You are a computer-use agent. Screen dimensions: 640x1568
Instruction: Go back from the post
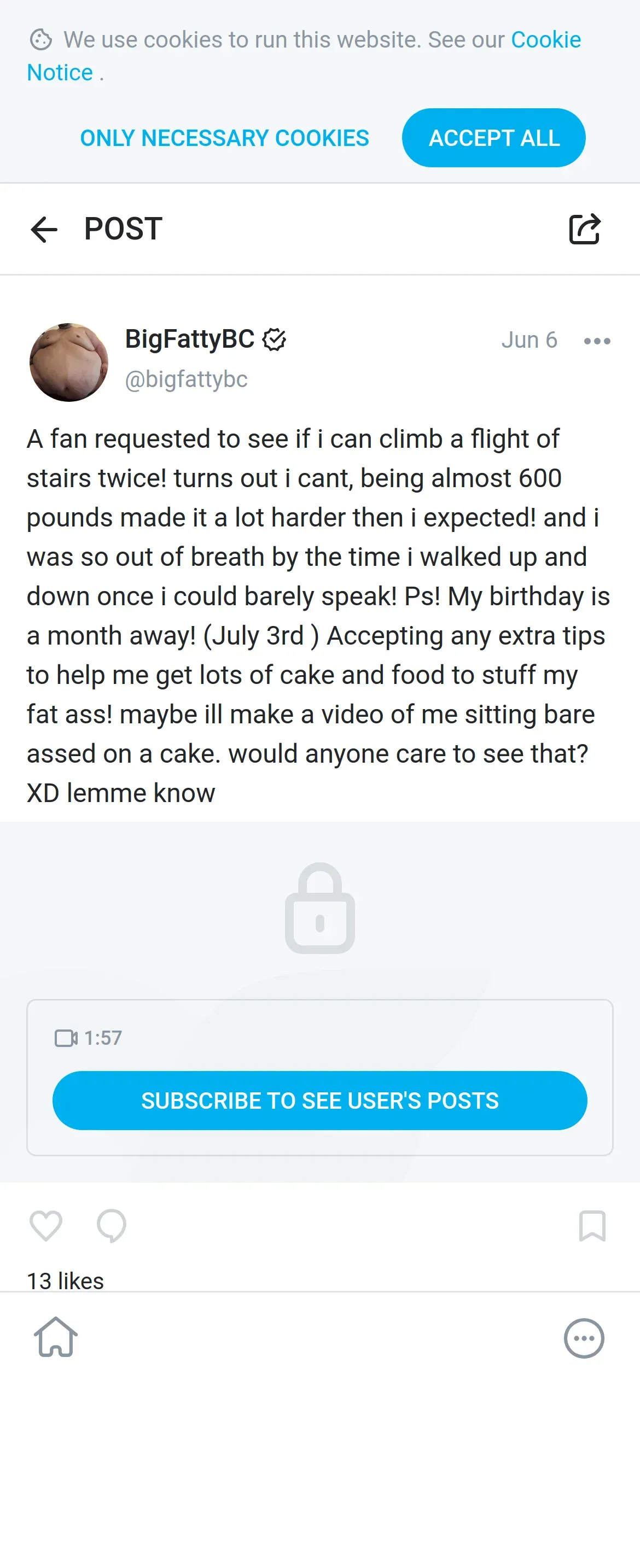pyautogui.click(x=44, y=230)
